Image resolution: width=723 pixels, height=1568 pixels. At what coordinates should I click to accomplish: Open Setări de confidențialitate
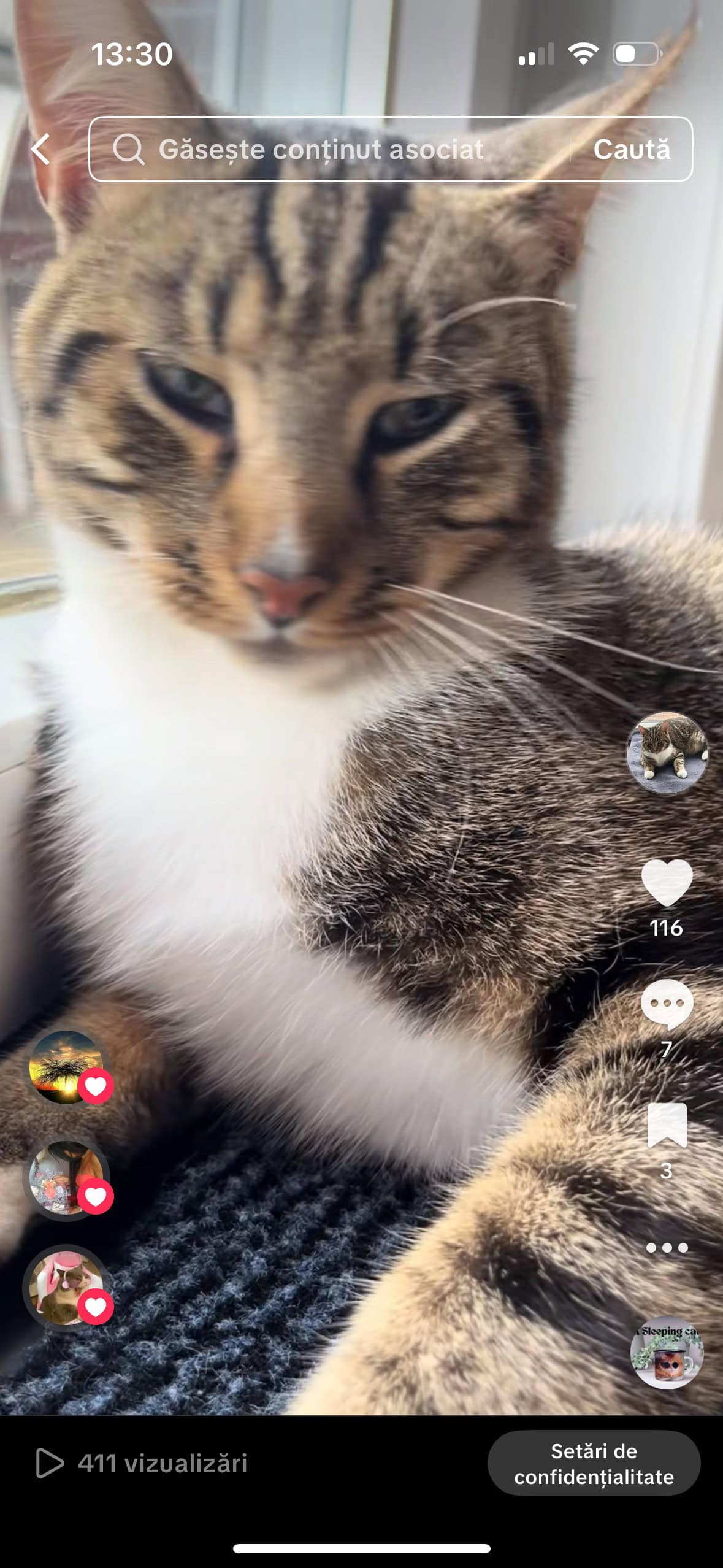[594, 1464]
